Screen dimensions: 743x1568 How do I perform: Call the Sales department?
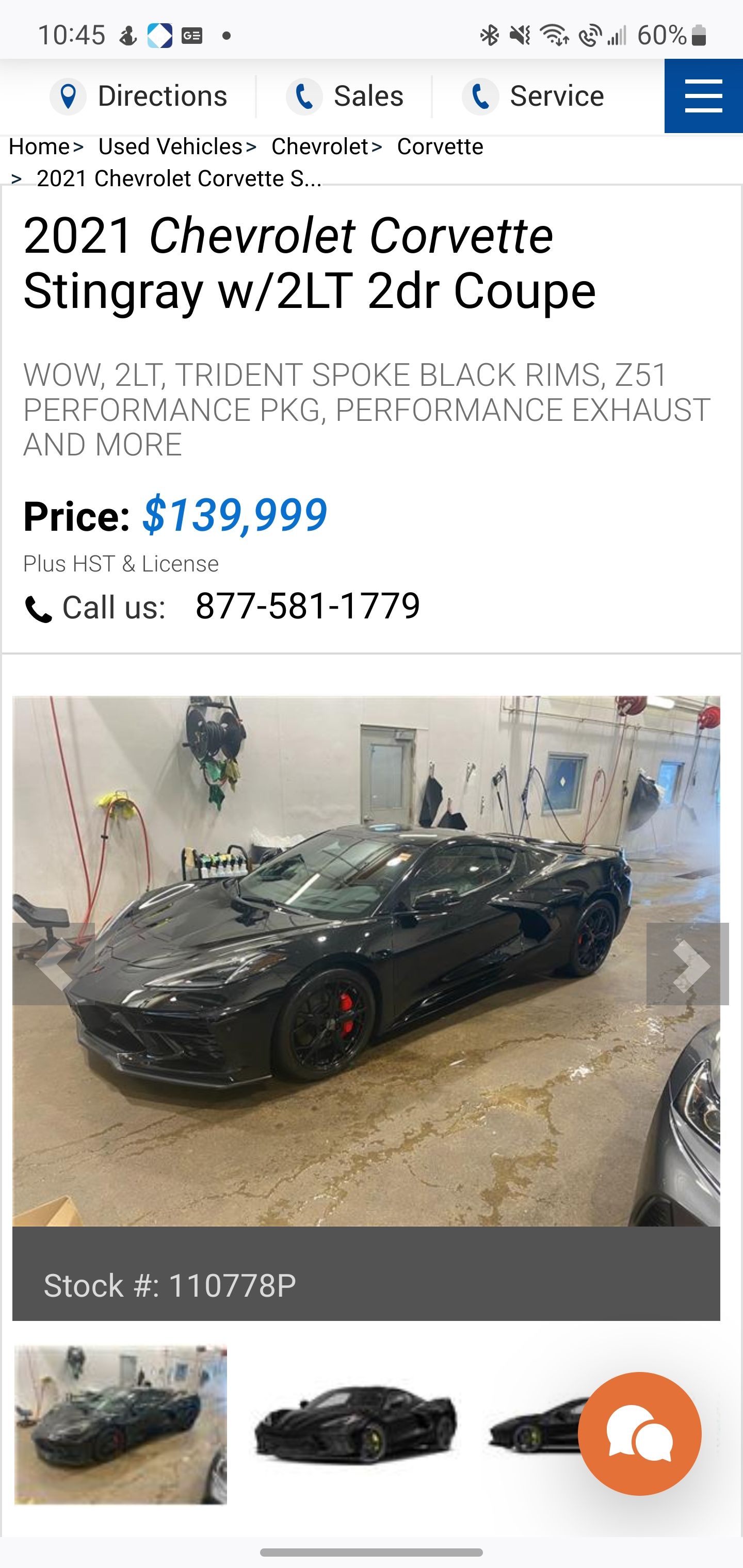345,96
